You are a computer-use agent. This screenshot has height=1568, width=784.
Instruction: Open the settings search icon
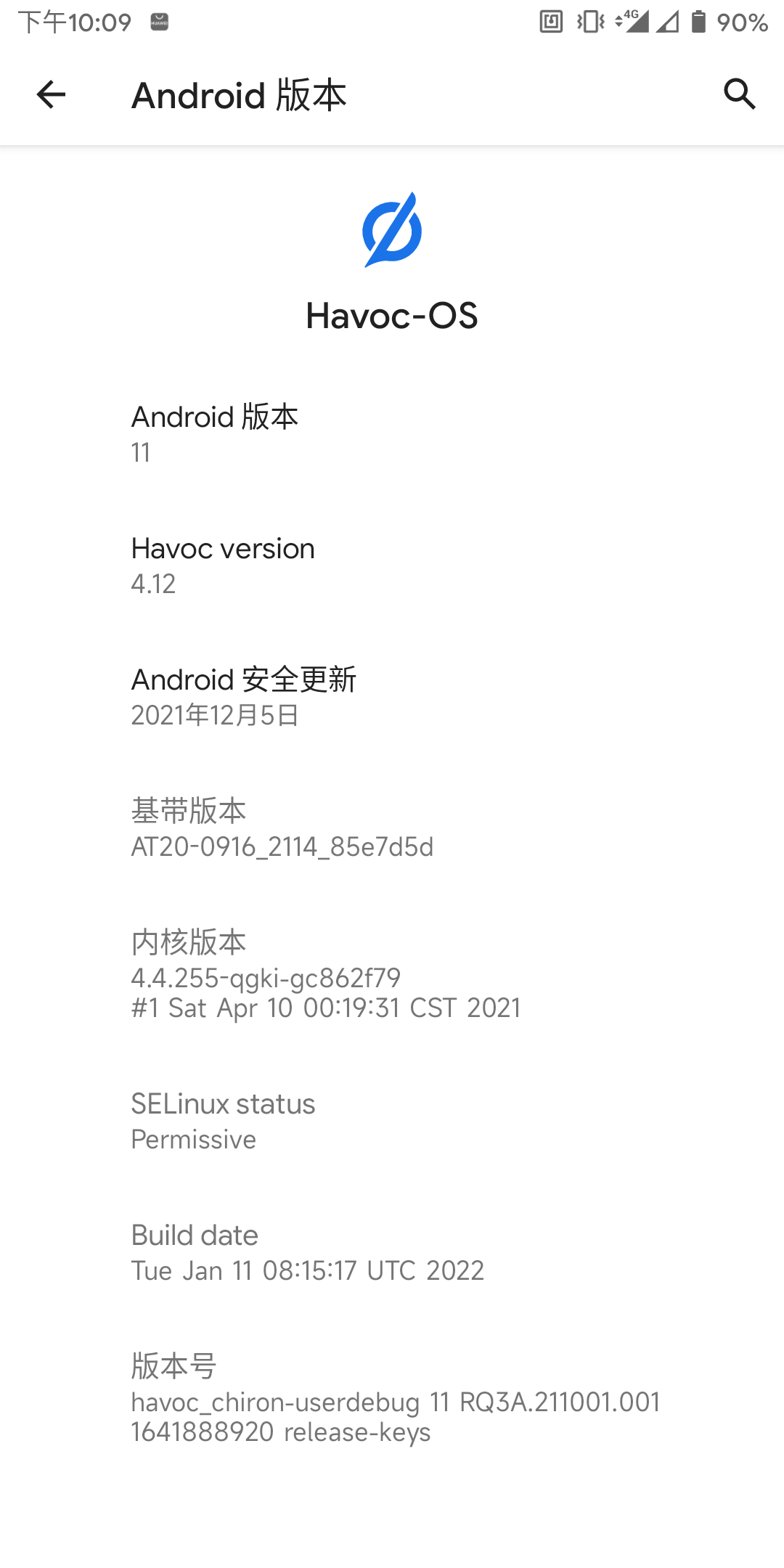pos(739,94)
